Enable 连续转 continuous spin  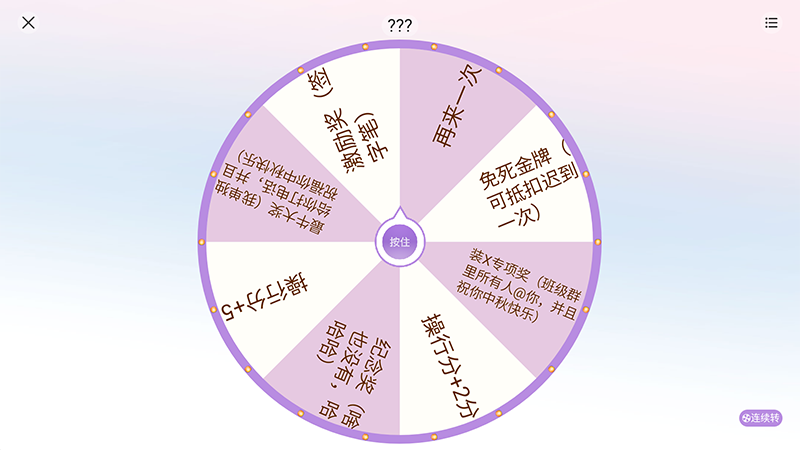coord(761,418)
